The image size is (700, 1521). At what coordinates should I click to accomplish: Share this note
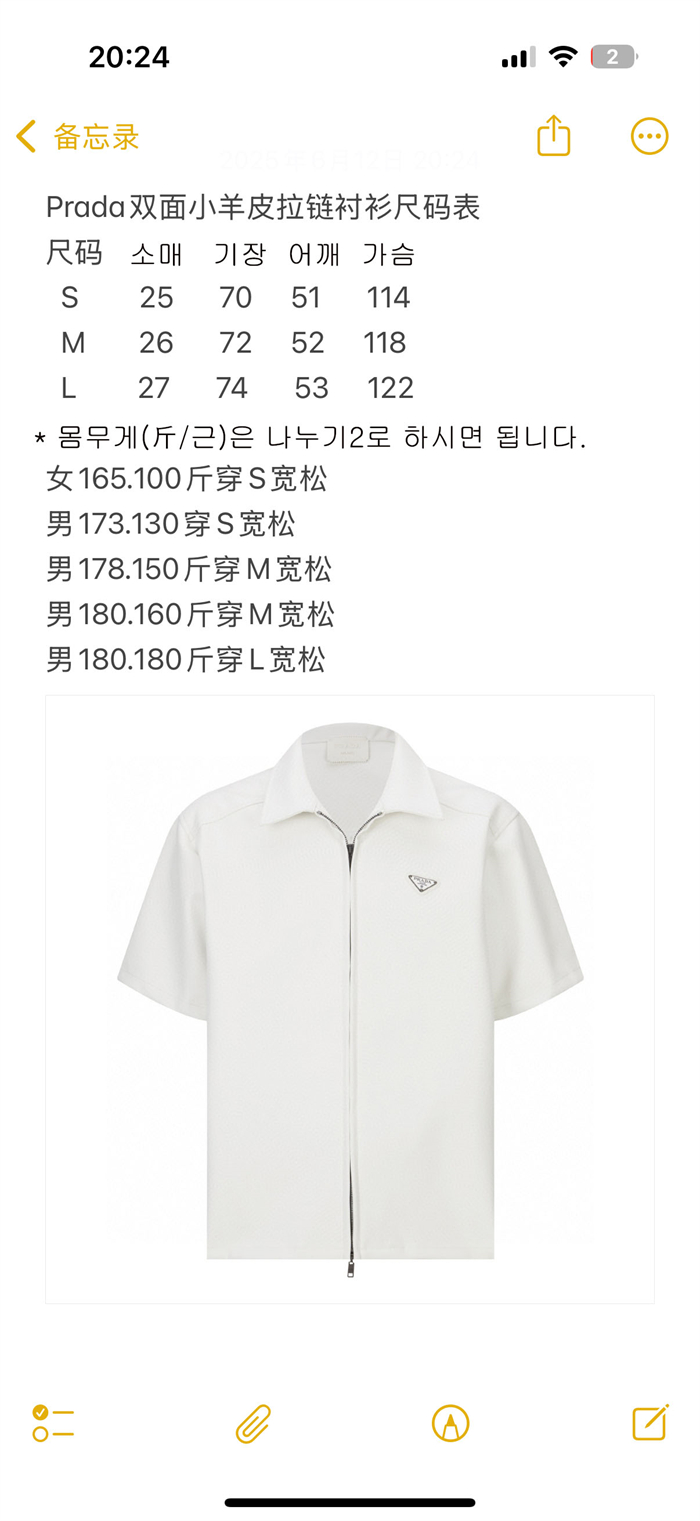[x=553, y=136]
